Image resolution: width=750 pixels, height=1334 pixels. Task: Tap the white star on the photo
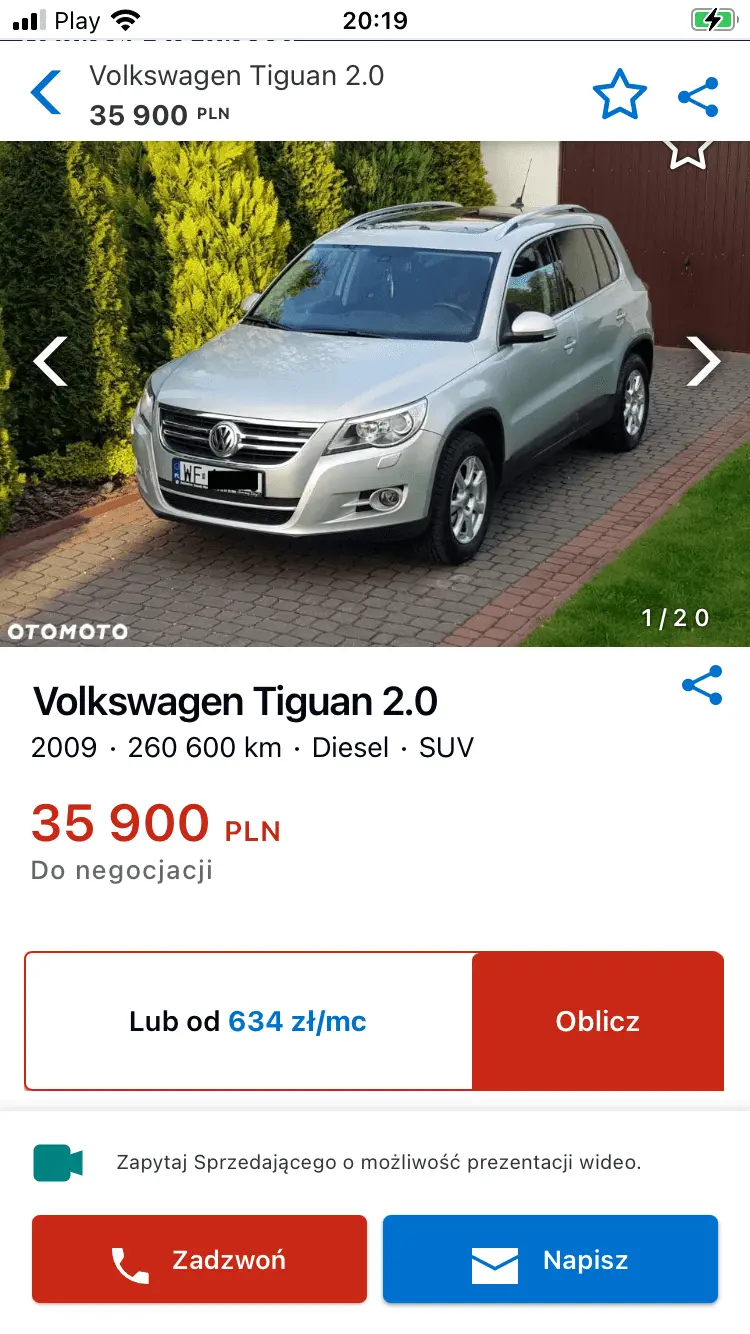click(x=688, y=151)
